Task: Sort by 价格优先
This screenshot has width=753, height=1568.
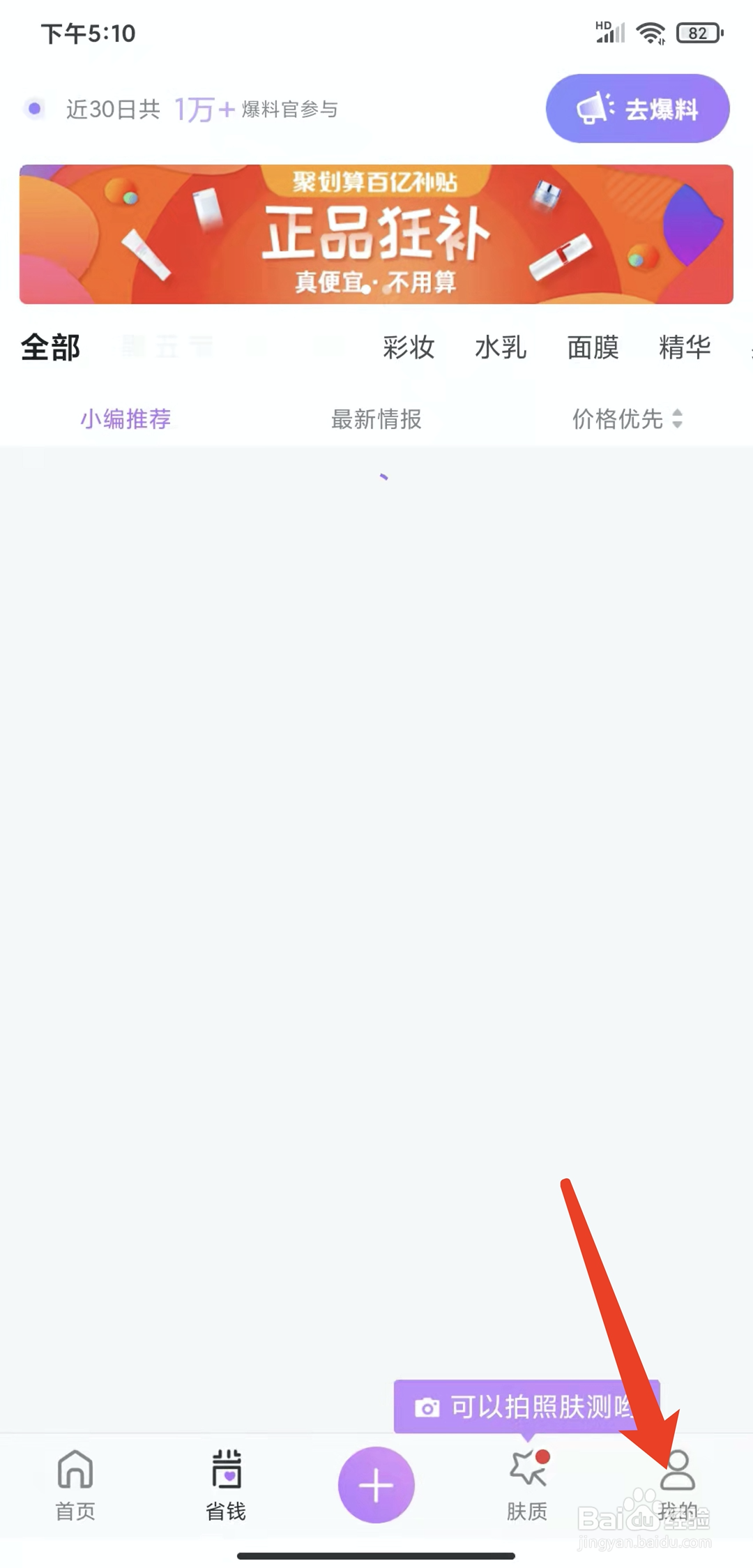Action: point(626,419)
